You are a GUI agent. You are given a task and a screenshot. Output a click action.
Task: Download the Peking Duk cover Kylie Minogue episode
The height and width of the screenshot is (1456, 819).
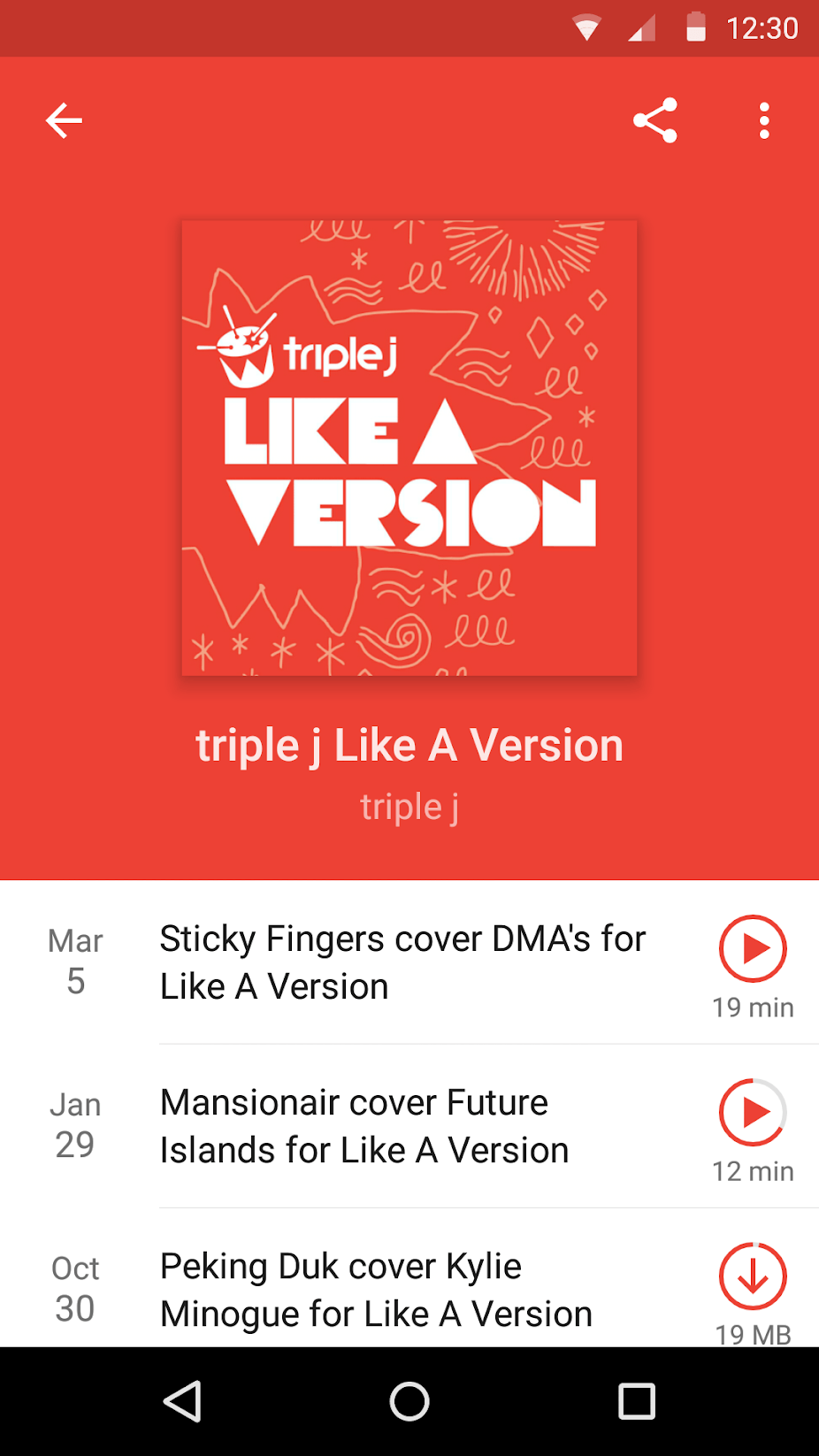tap(753, 1276)
